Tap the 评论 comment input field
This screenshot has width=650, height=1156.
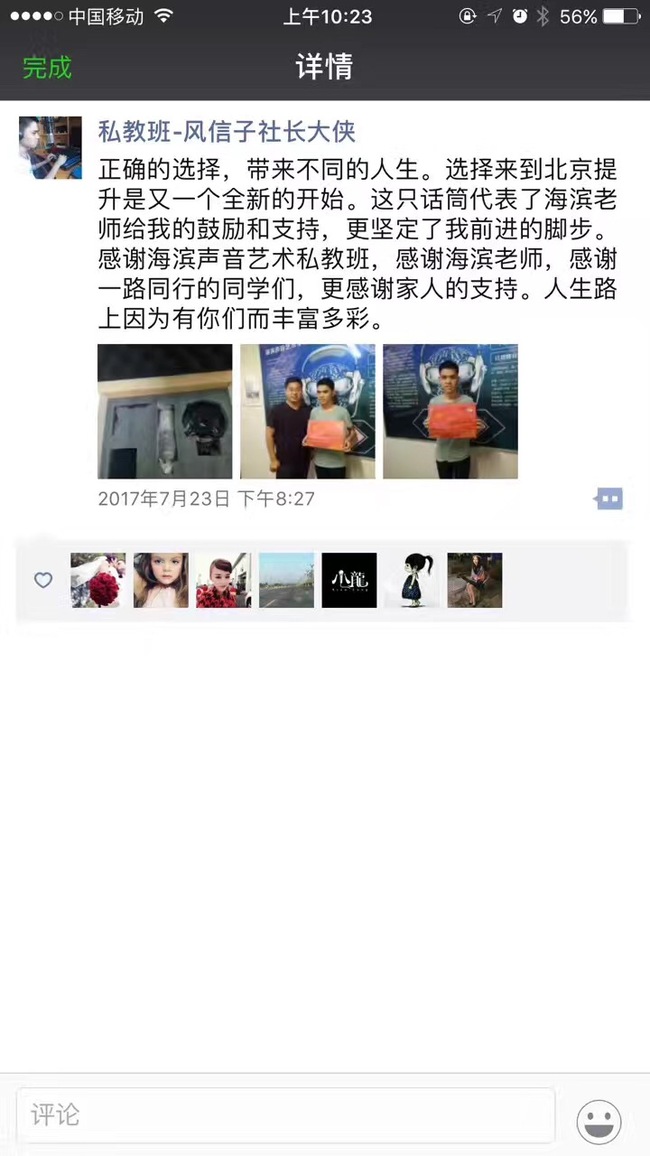pyautogui.click(x=285, y=1114)
